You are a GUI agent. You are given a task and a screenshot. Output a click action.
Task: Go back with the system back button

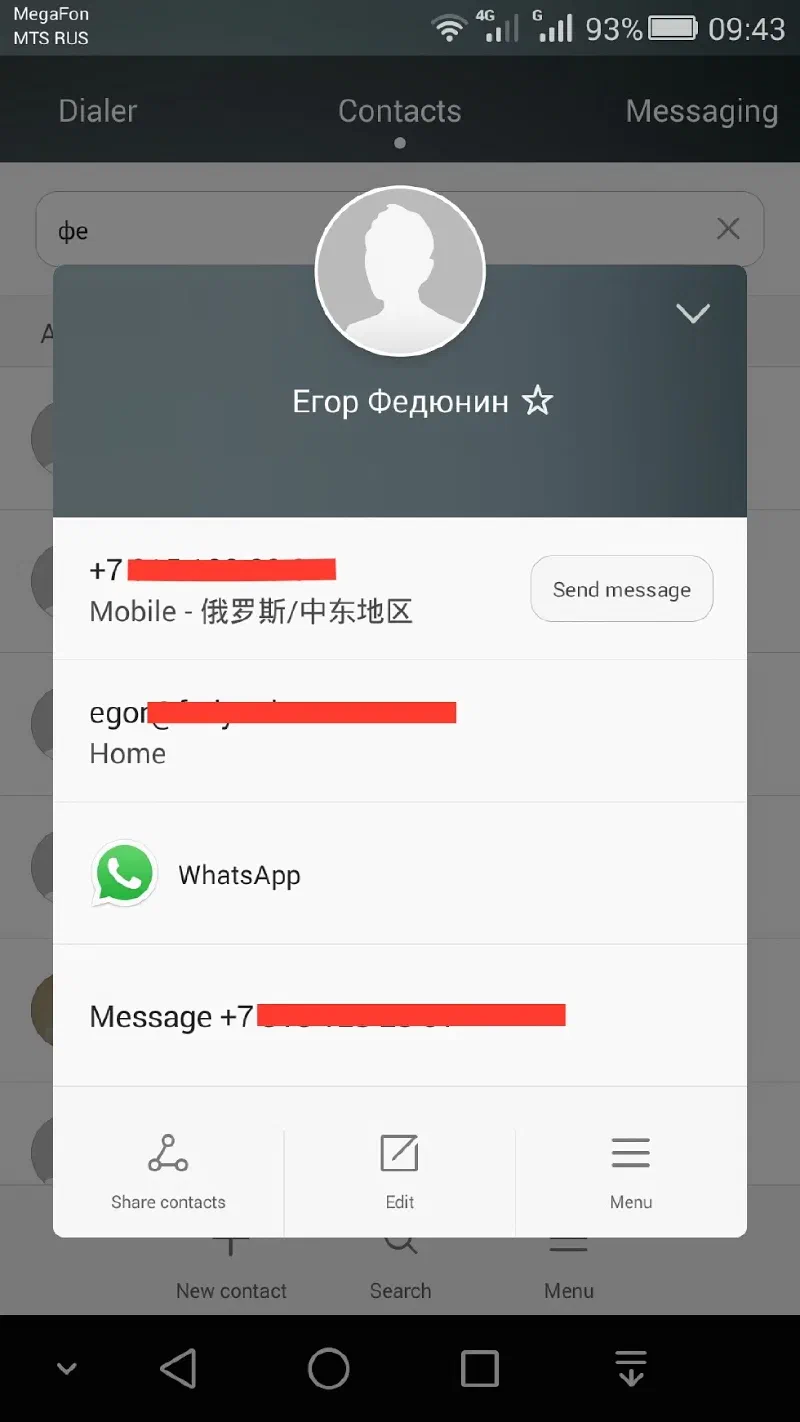pos(179,1369)
